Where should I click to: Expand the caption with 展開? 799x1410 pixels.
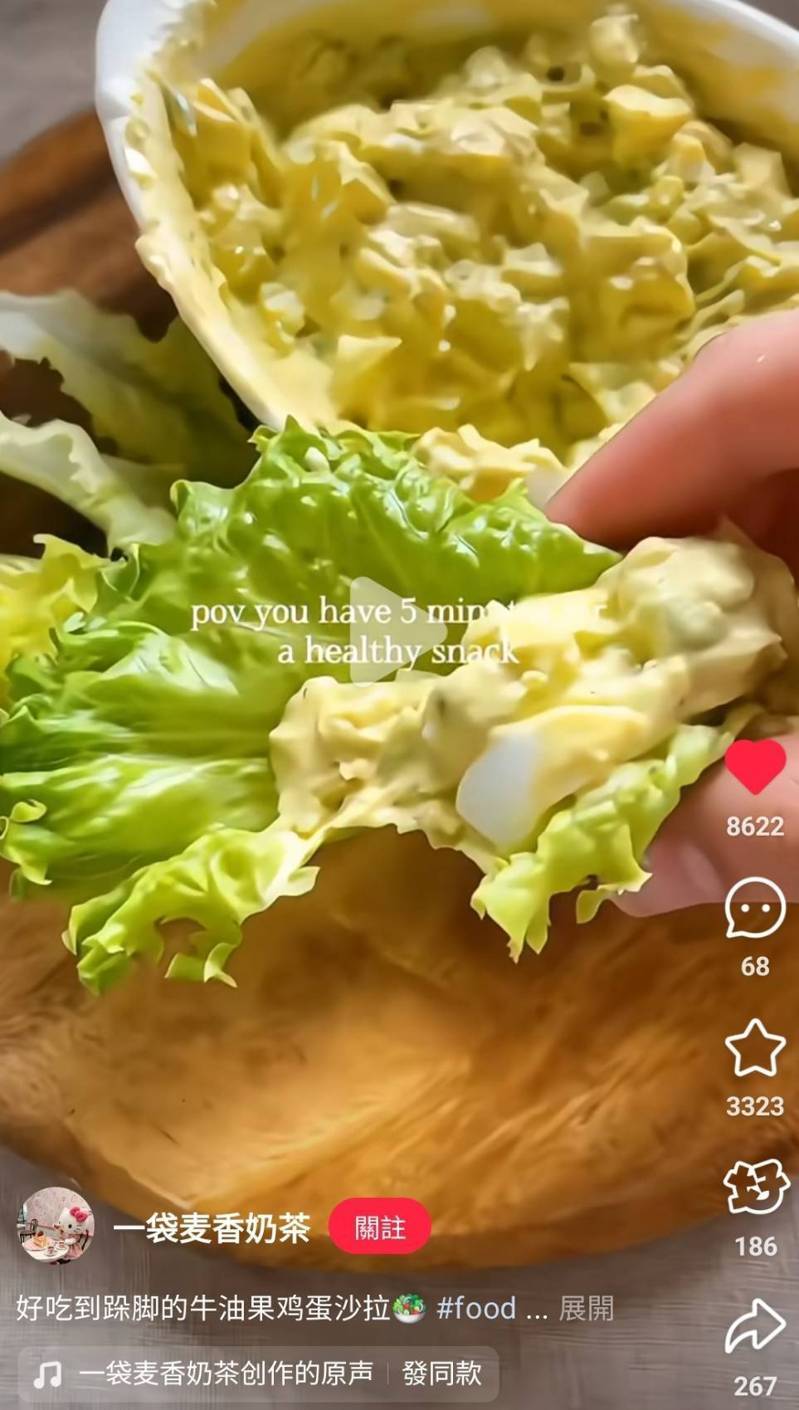point(586,1308)
